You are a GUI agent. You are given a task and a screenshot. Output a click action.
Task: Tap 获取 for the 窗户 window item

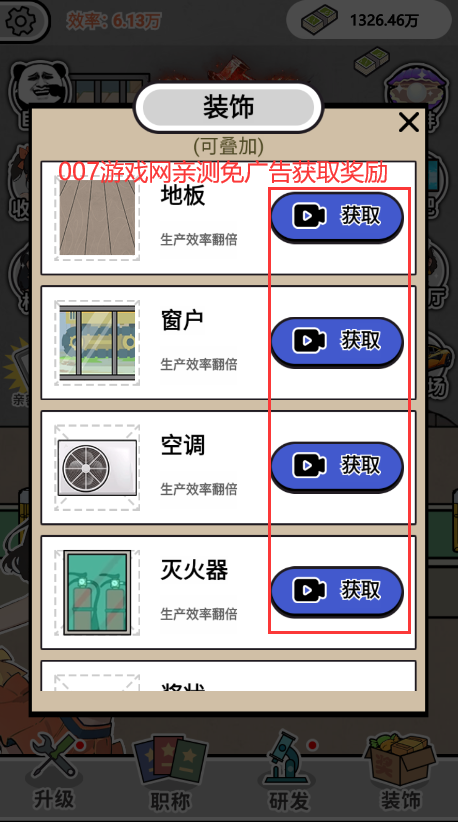337,342
